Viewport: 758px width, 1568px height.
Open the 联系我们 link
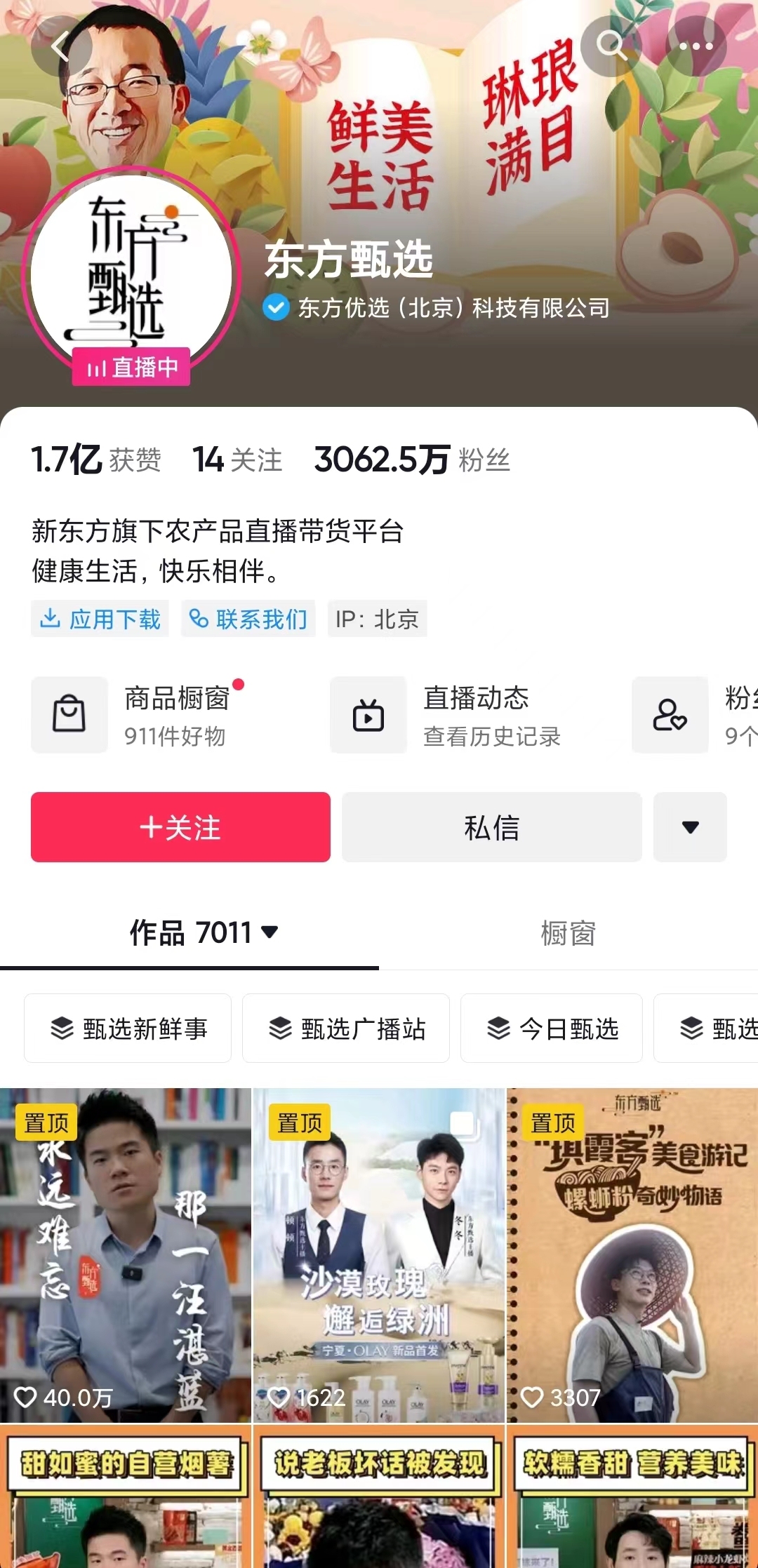tap(248, 619)
